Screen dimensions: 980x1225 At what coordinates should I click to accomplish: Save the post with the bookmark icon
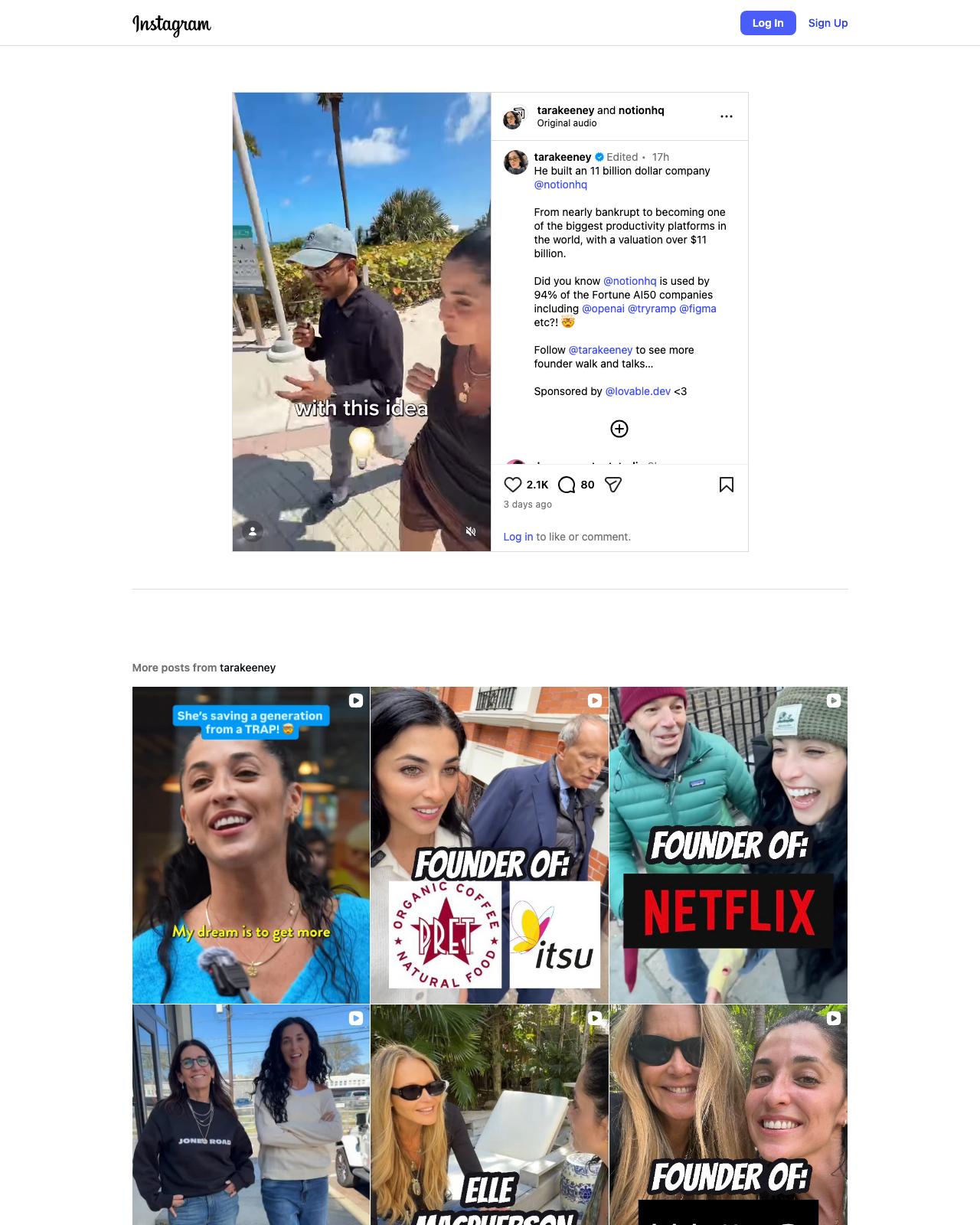click(727, 484)
